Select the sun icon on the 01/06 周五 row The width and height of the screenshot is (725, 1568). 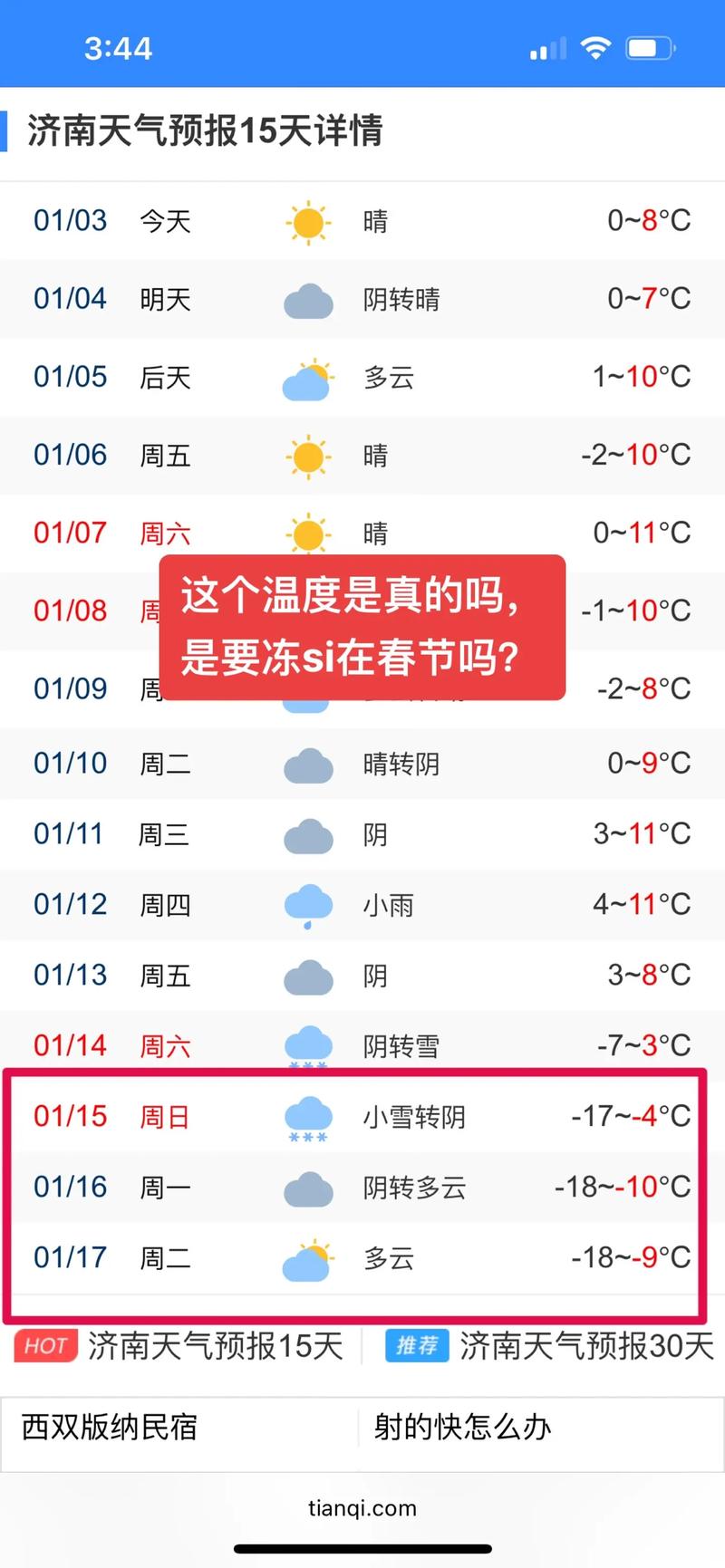point(308,456)
